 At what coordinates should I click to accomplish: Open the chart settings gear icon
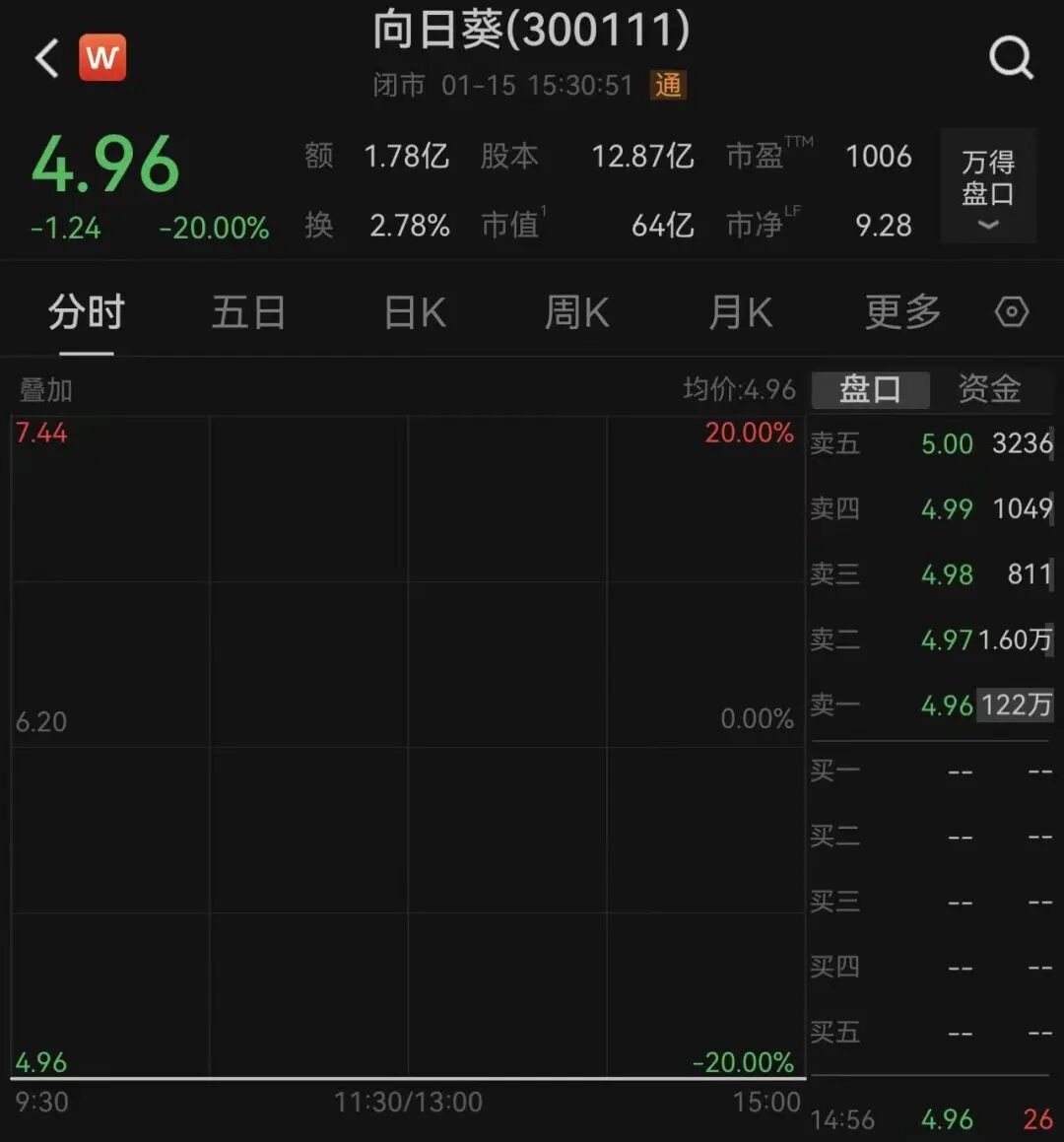1011,311
